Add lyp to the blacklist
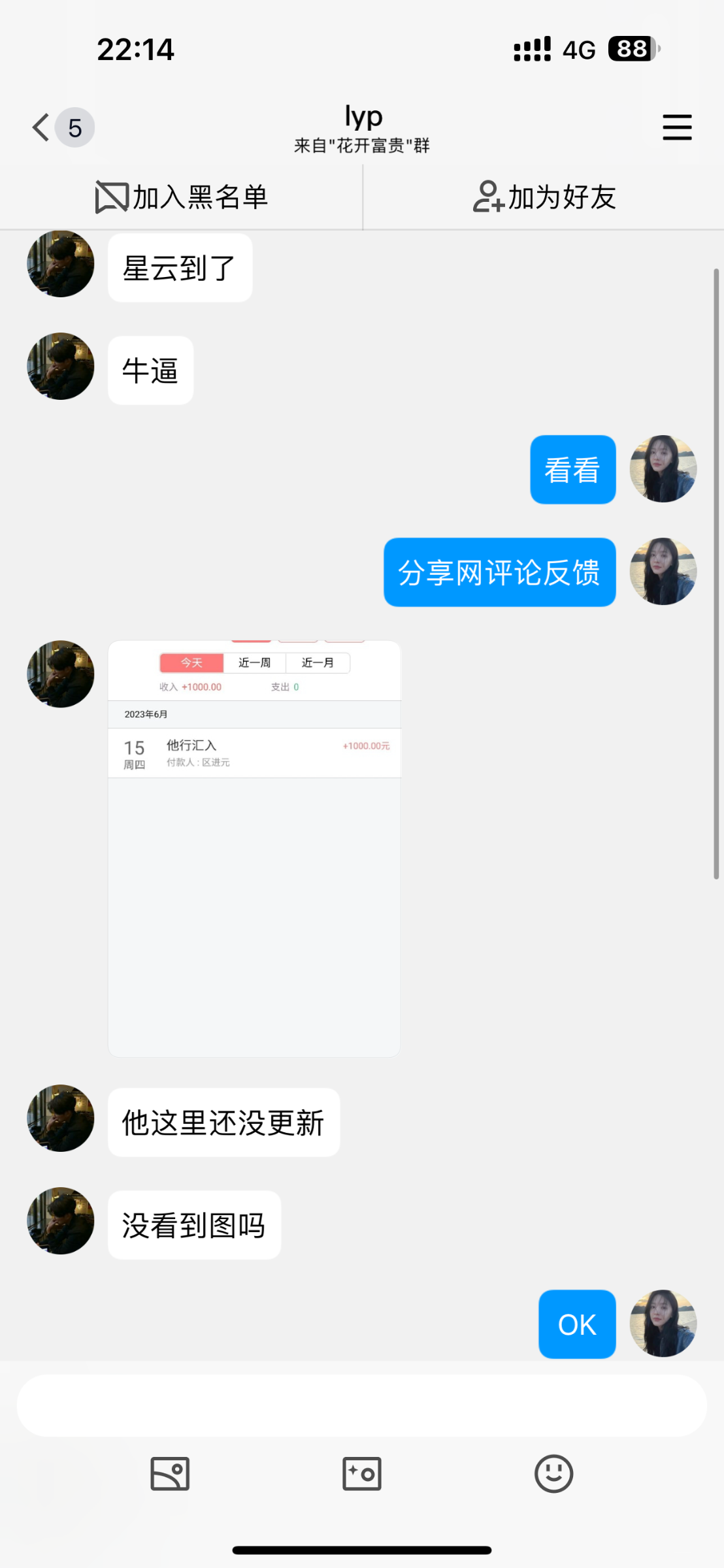Screen dimensions: 724x1568 pos(182,197)
